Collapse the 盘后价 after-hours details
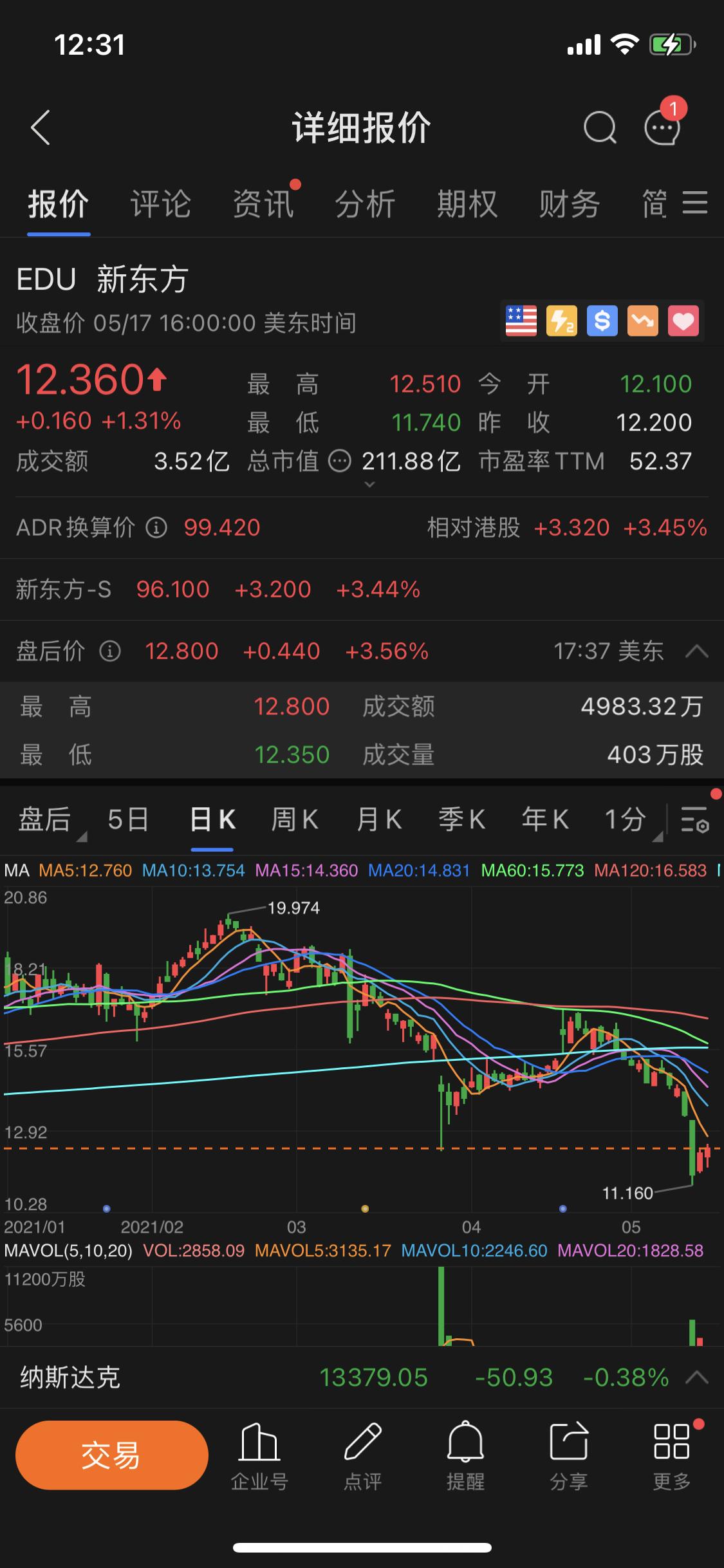Image resolution: width=724 pixels, height=1568 pixels. 697,651
